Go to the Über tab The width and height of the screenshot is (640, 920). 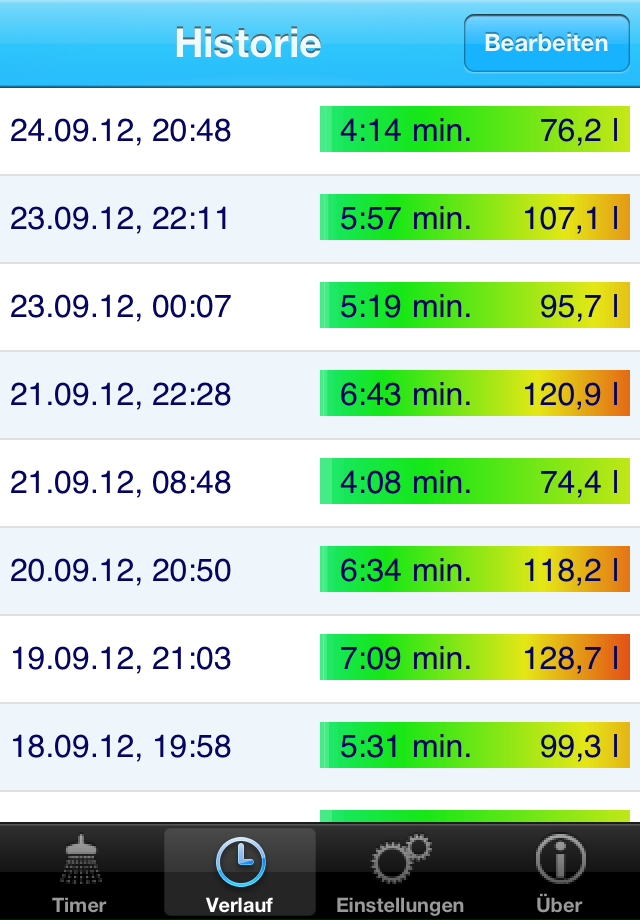coord(560,872)
